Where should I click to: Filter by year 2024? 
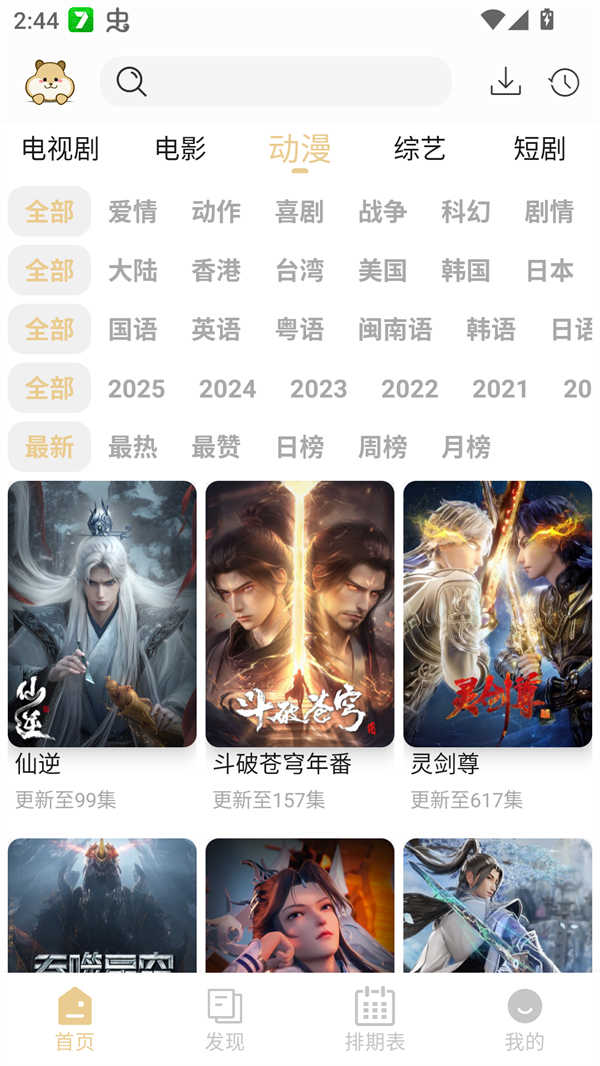pos(227,388)
